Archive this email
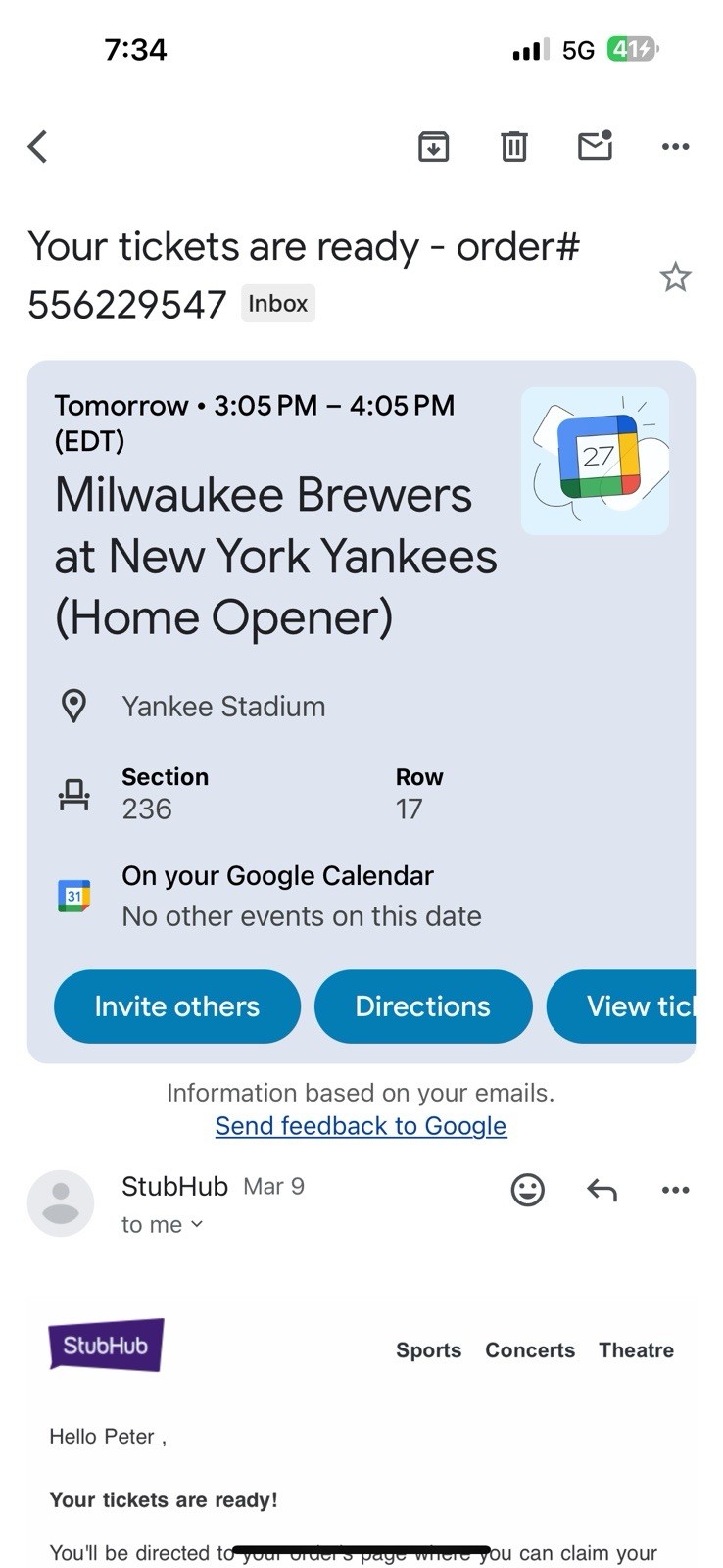This screenshot has height=1568, width=723. 434,145
